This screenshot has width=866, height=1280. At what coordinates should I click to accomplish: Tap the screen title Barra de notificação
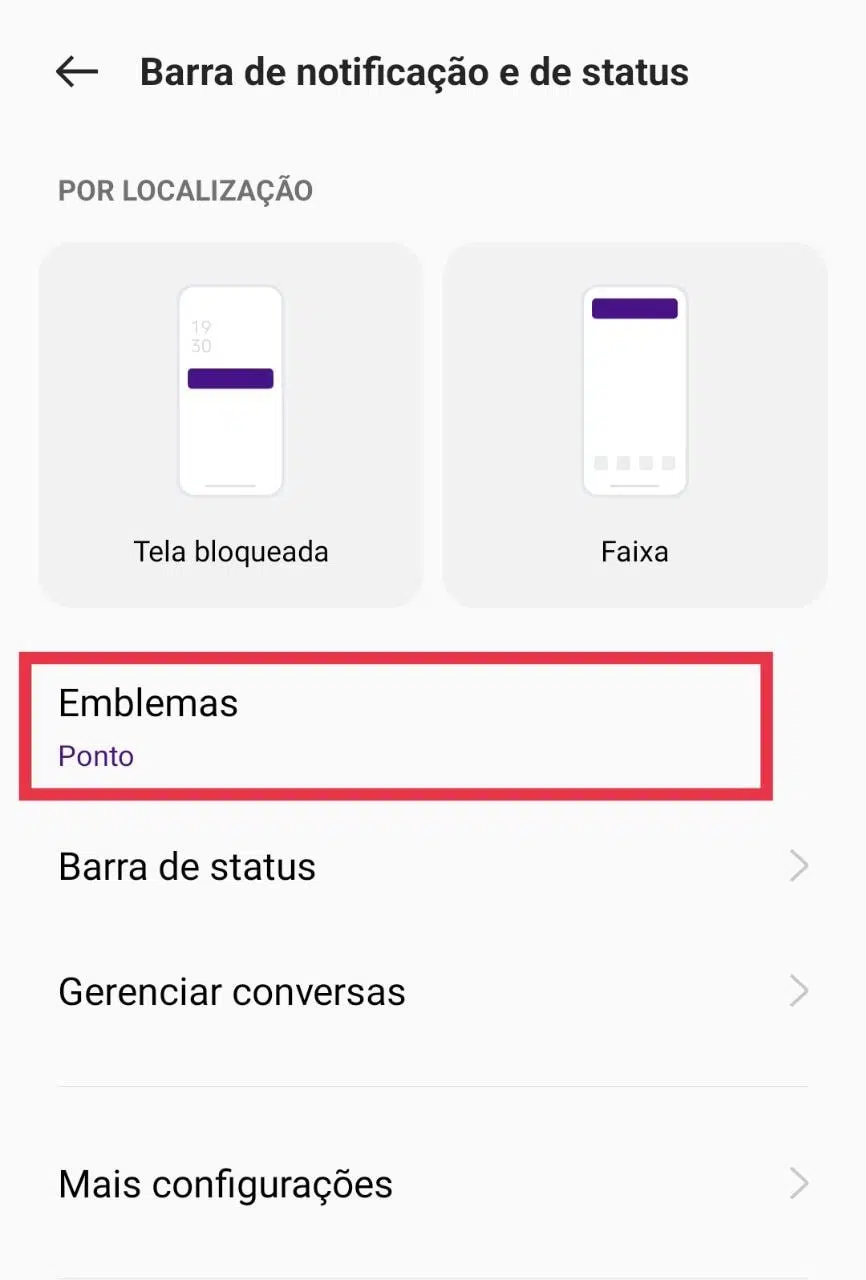click(x=415, y=71)
